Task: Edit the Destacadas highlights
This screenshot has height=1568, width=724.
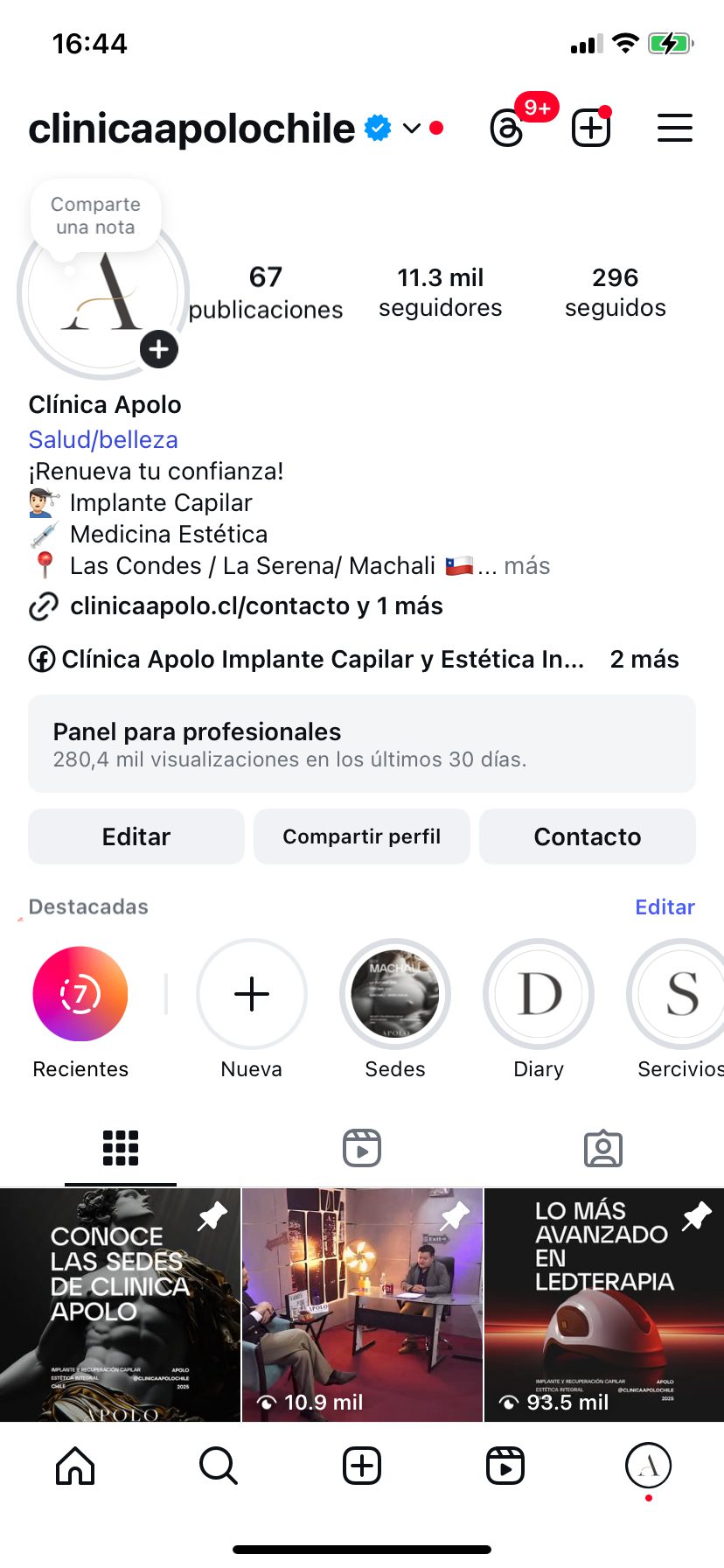Action: [665, 907]
